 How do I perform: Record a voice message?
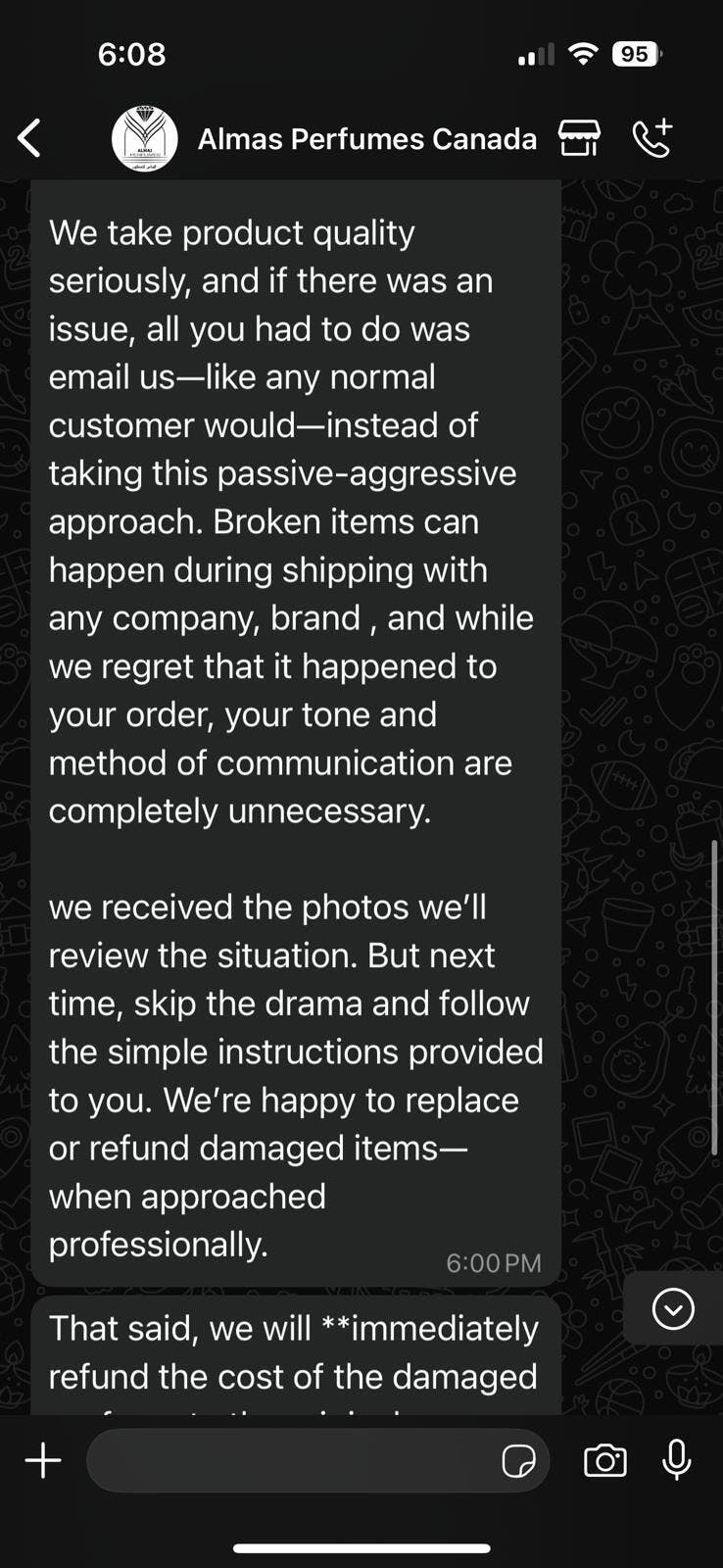[677, 1460]
